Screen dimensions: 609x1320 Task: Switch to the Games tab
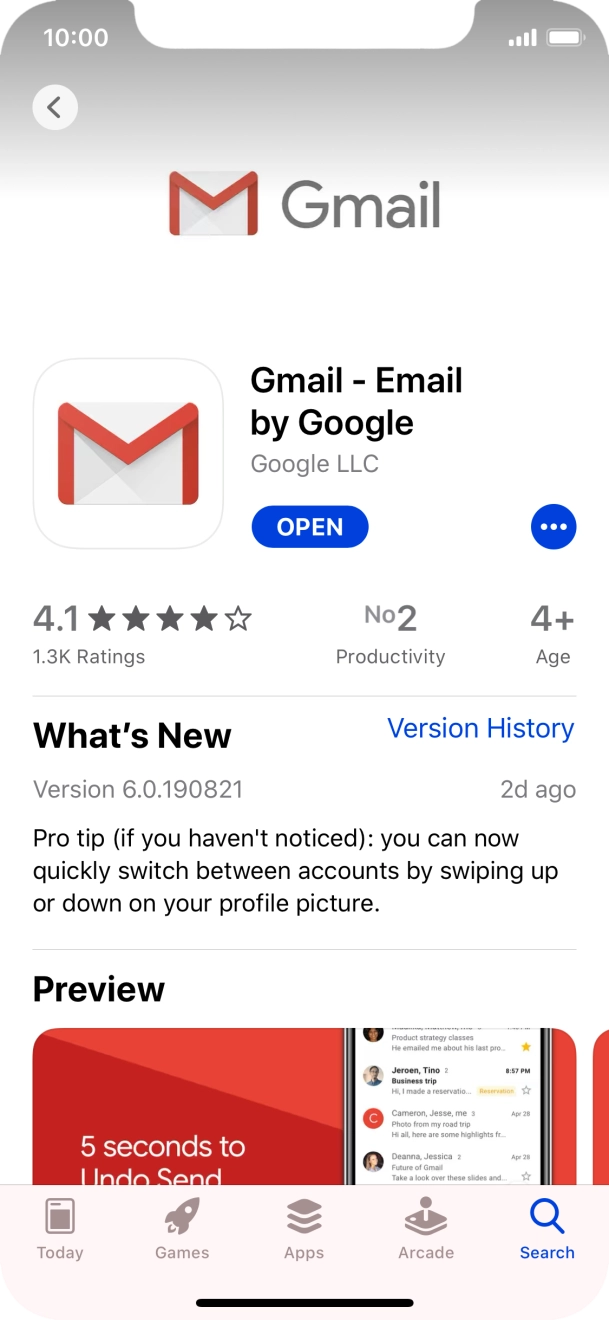(x=182, y=1230)
